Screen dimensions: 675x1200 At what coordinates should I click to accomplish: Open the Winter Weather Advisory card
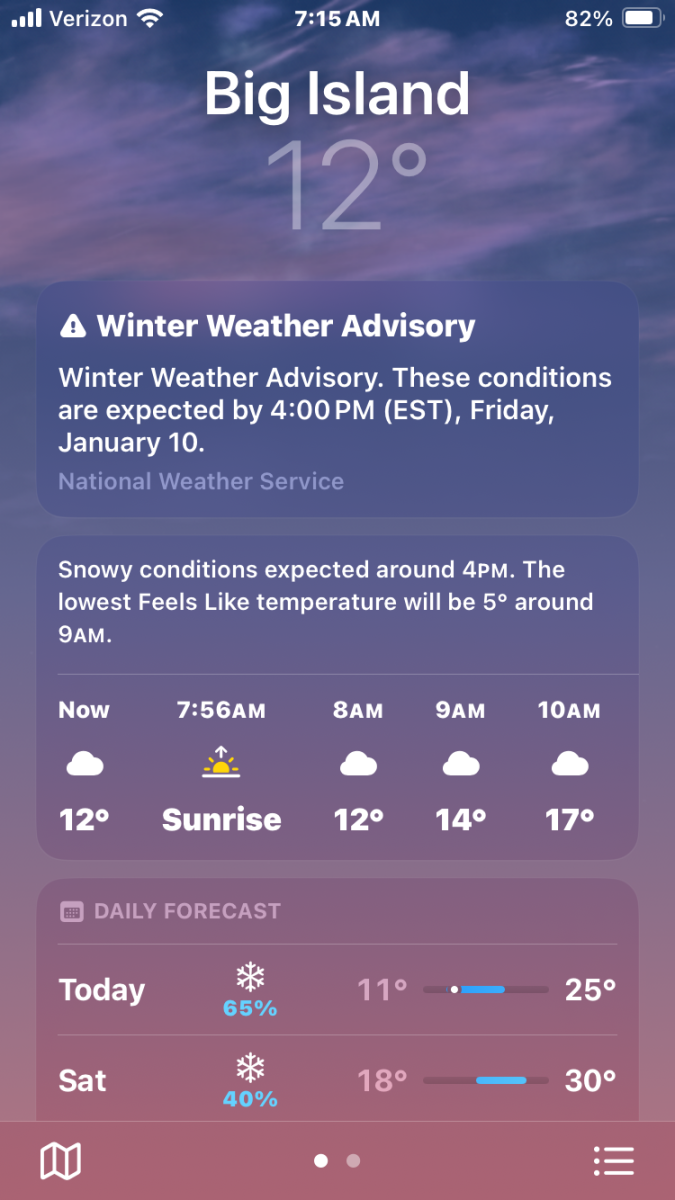(x=337, y=398)
